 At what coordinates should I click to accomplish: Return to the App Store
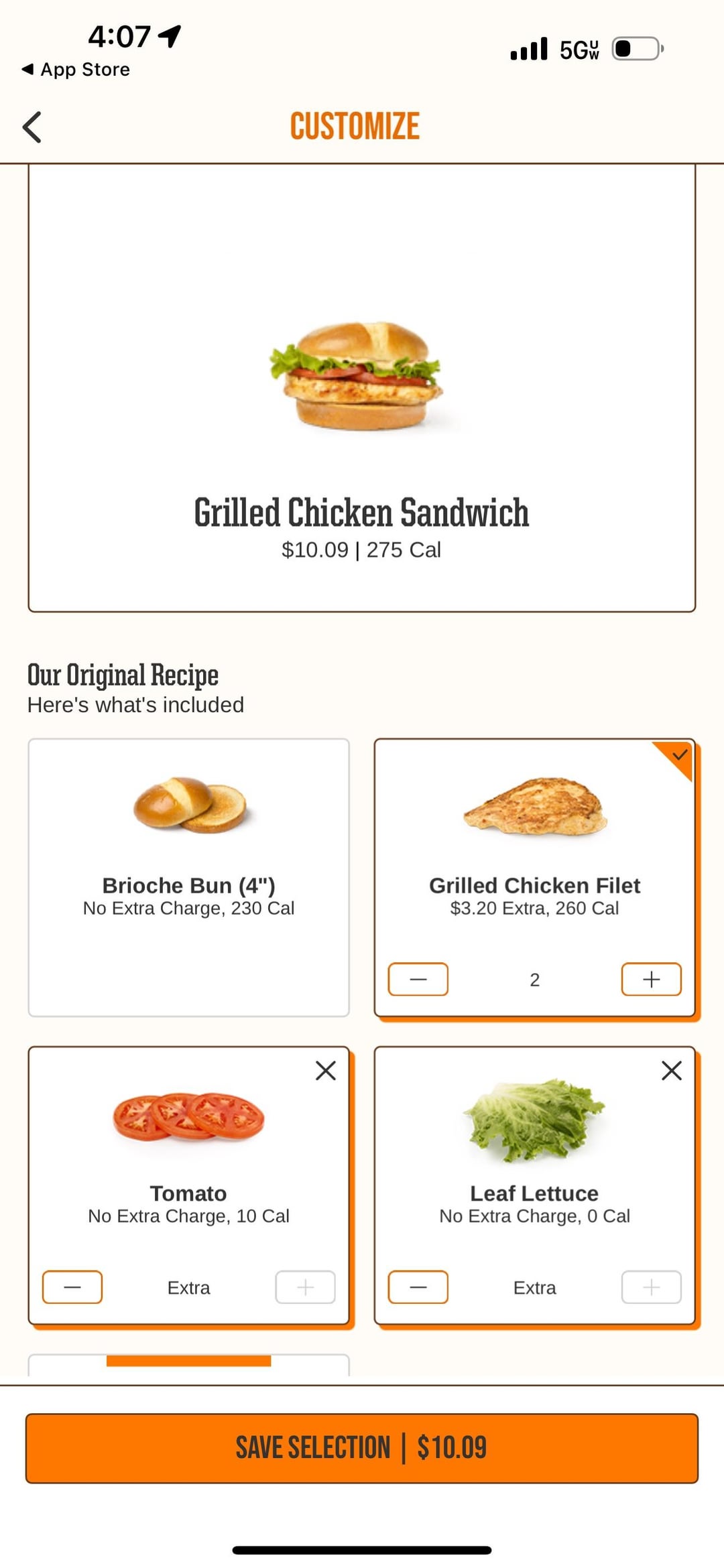pyautogui.click(x=76, y=70)
